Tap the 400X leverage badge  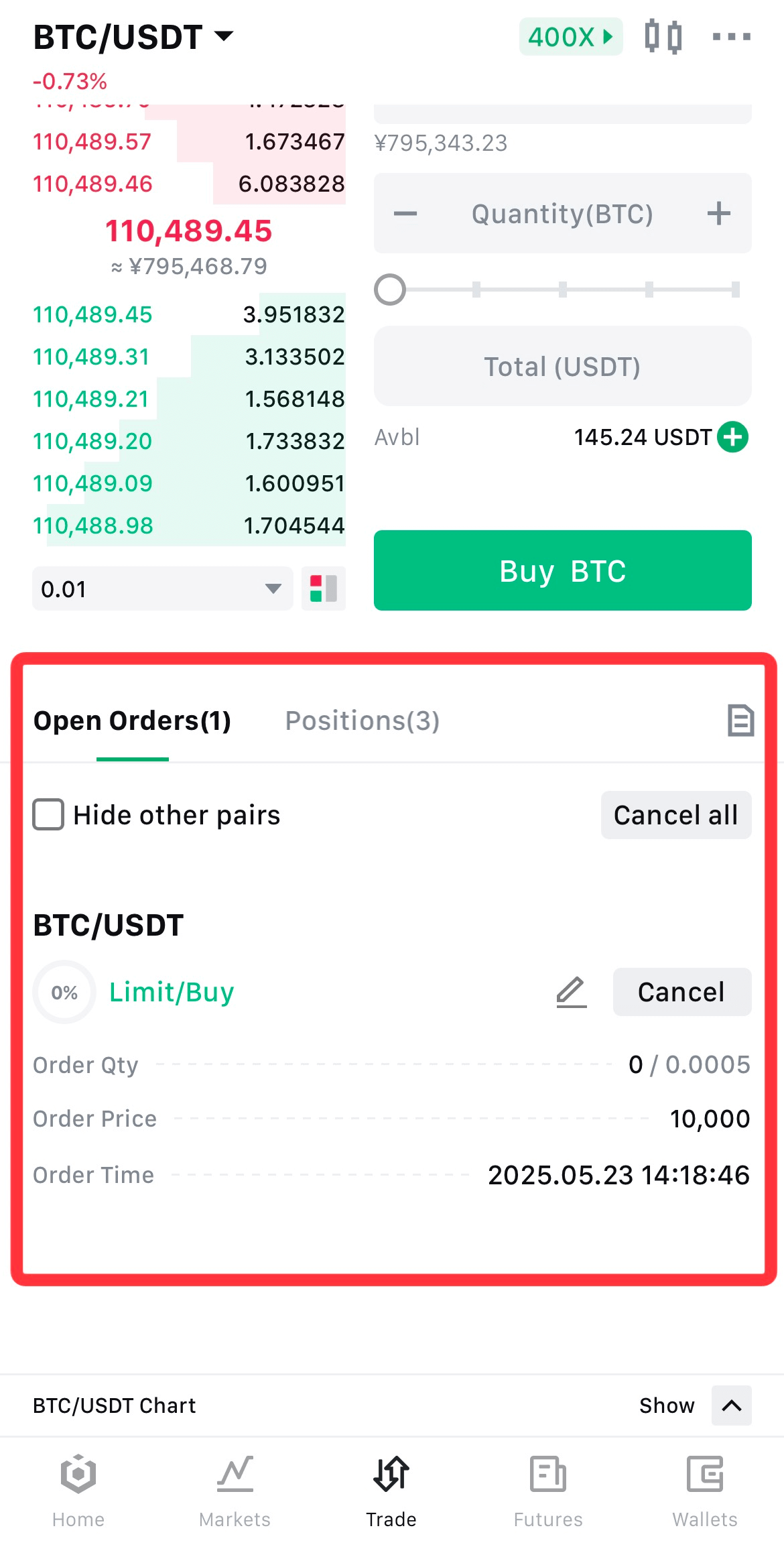(x=571, y=37)
